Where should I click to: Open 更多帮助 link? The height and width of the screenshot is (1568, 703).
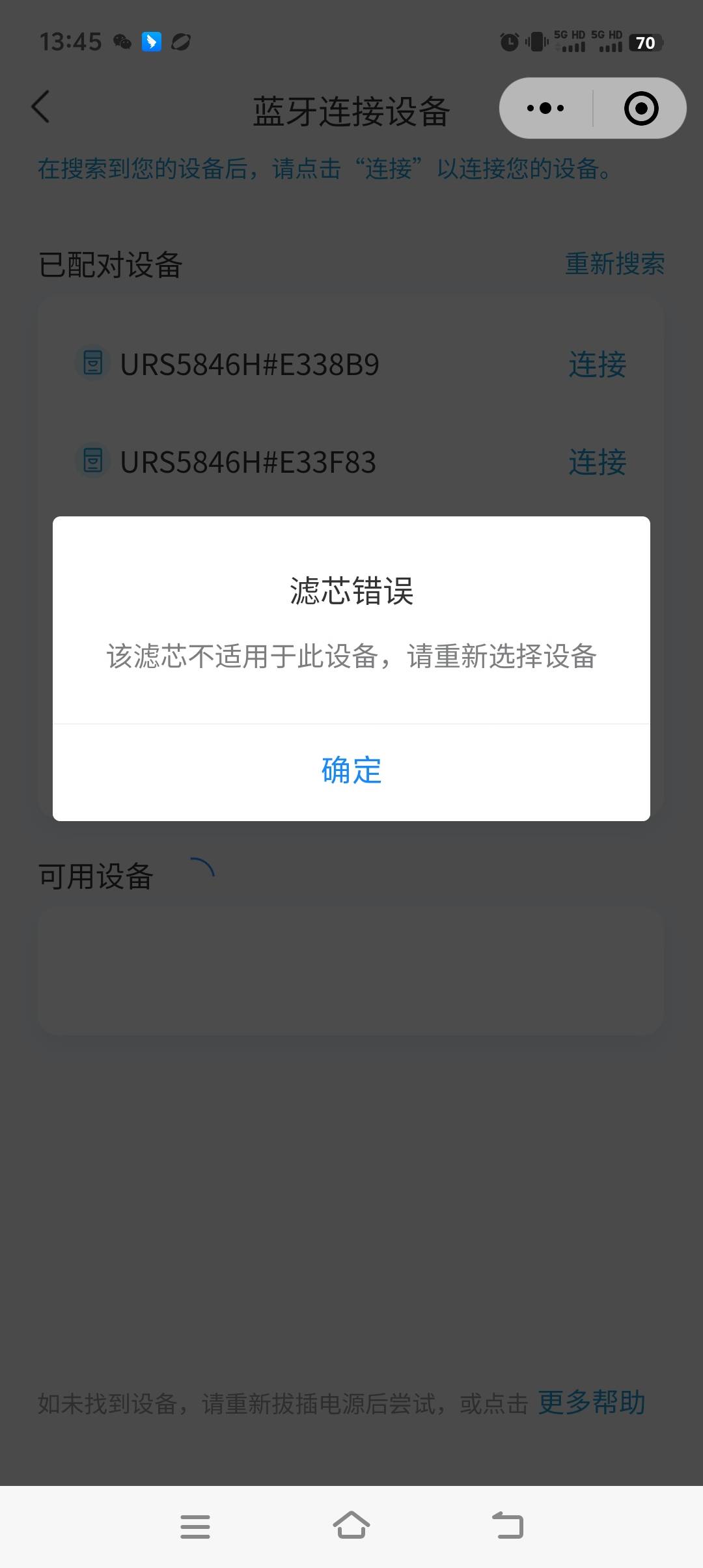pos(591,1403)
